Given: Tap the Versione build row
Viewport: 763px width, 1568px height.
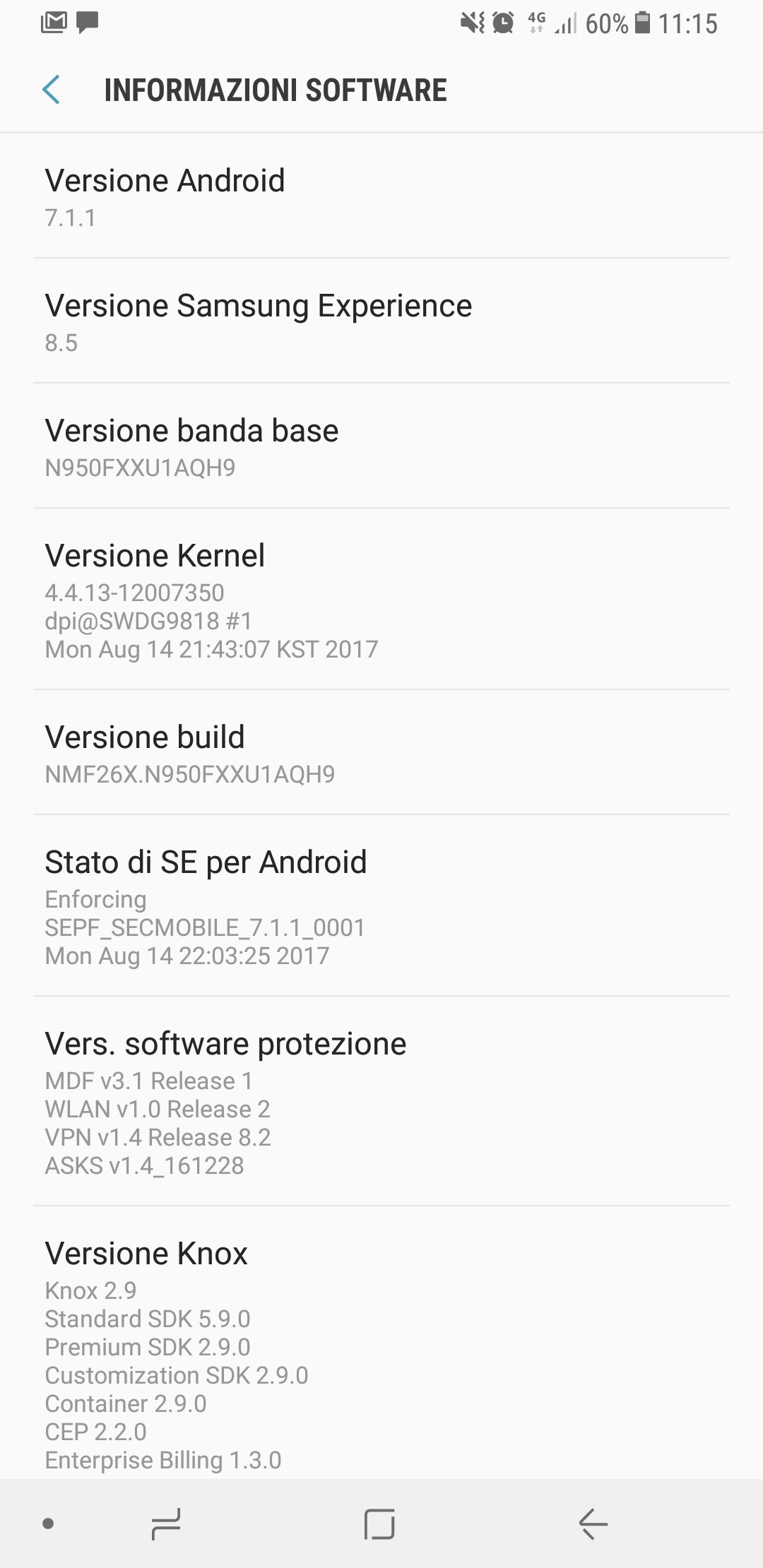Looking at the screenshot, I should click(x=381, y=753).
